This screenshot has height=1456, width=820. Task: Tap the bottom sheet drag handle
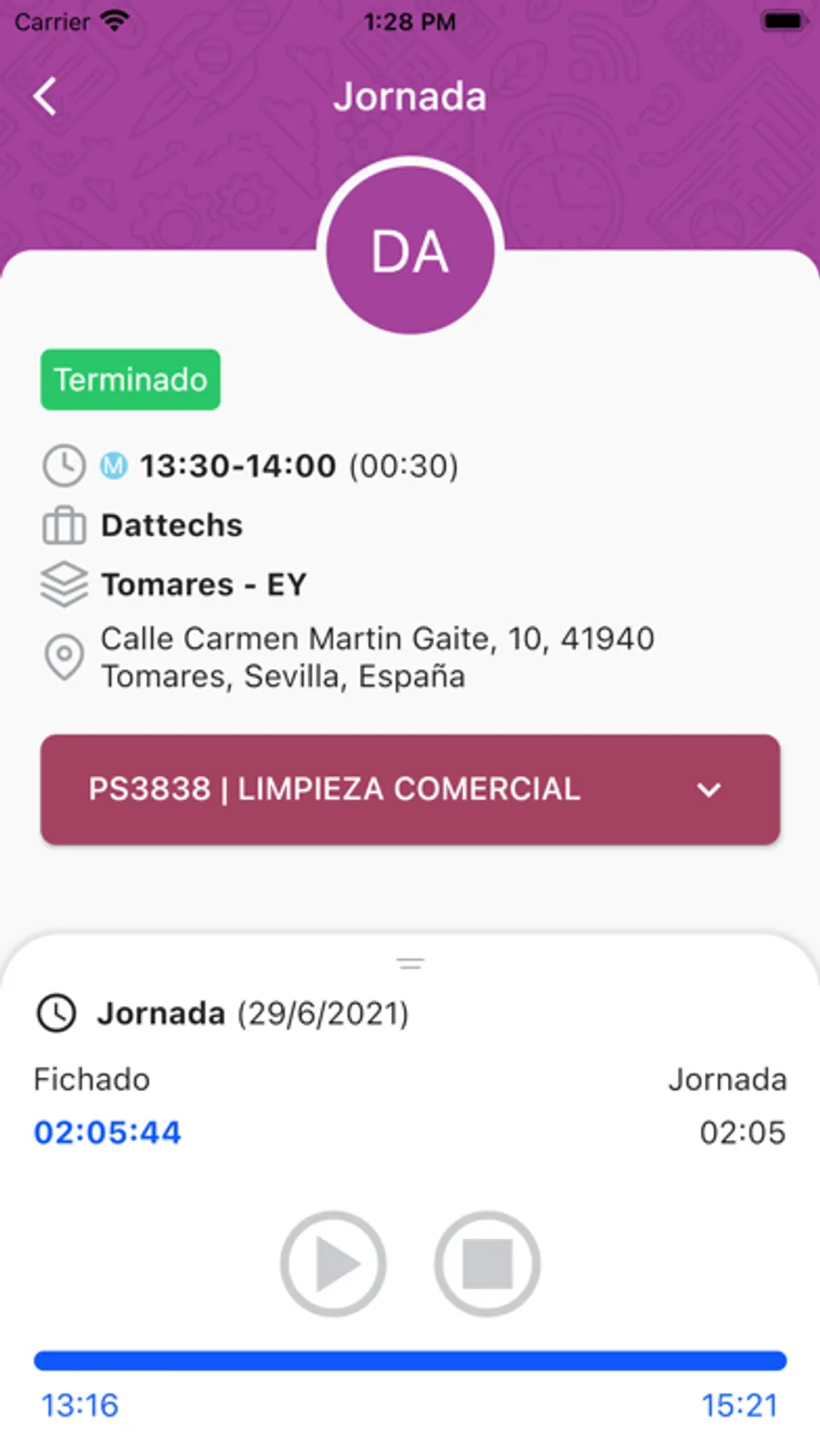410,963
